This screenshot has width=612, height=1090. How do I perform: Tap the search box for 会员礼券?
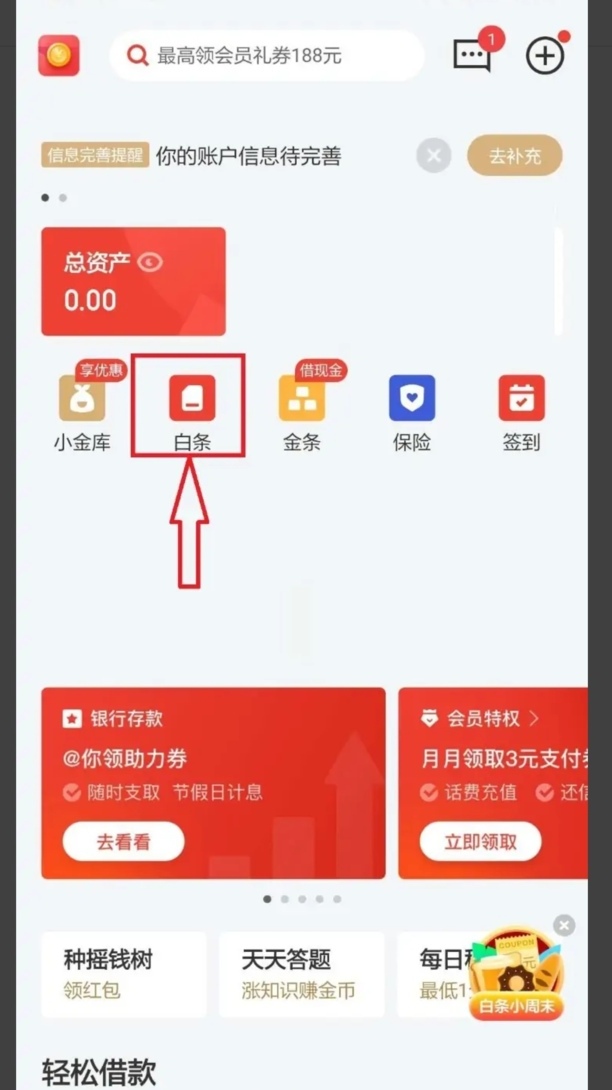coord(266,56)
